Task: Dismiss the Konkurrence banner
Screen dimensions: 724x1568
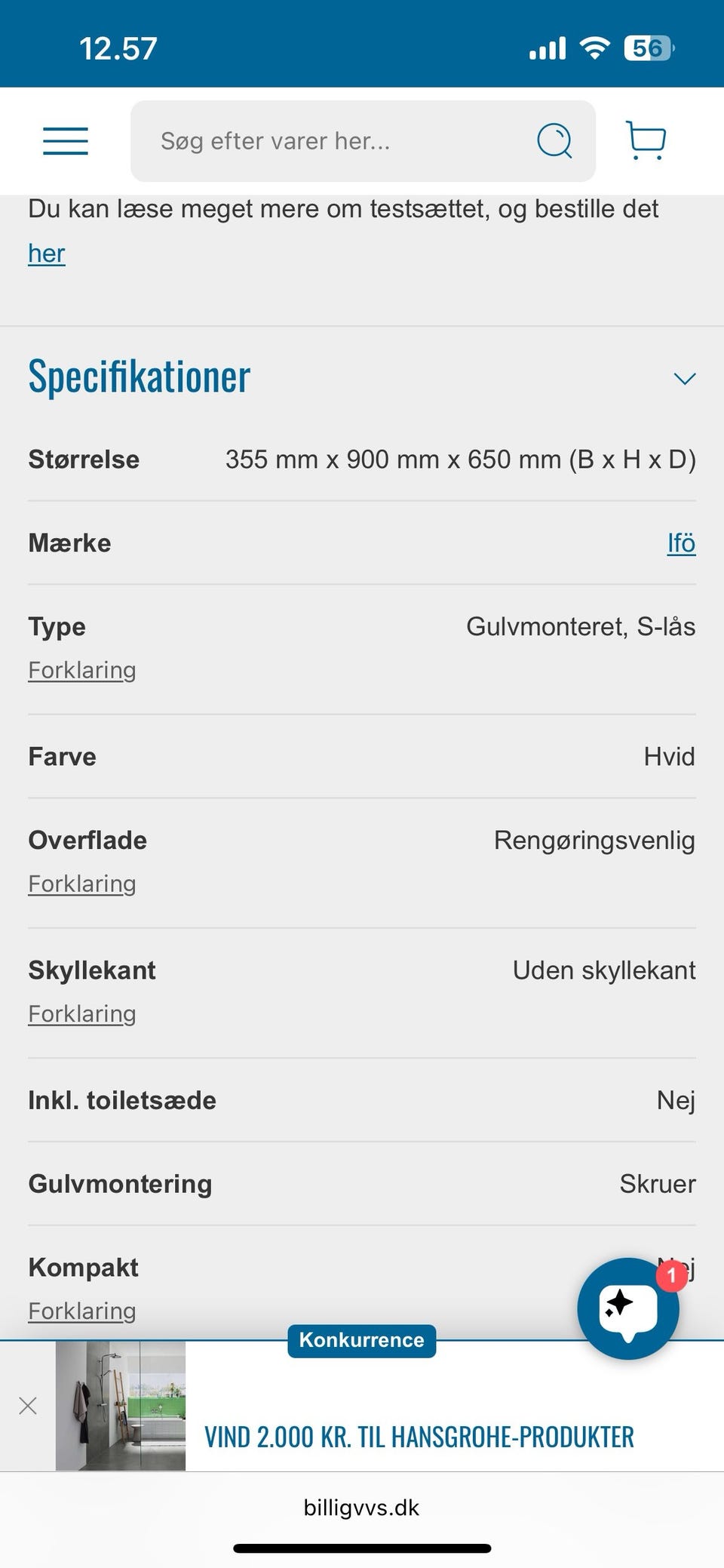Action: 28,1406
